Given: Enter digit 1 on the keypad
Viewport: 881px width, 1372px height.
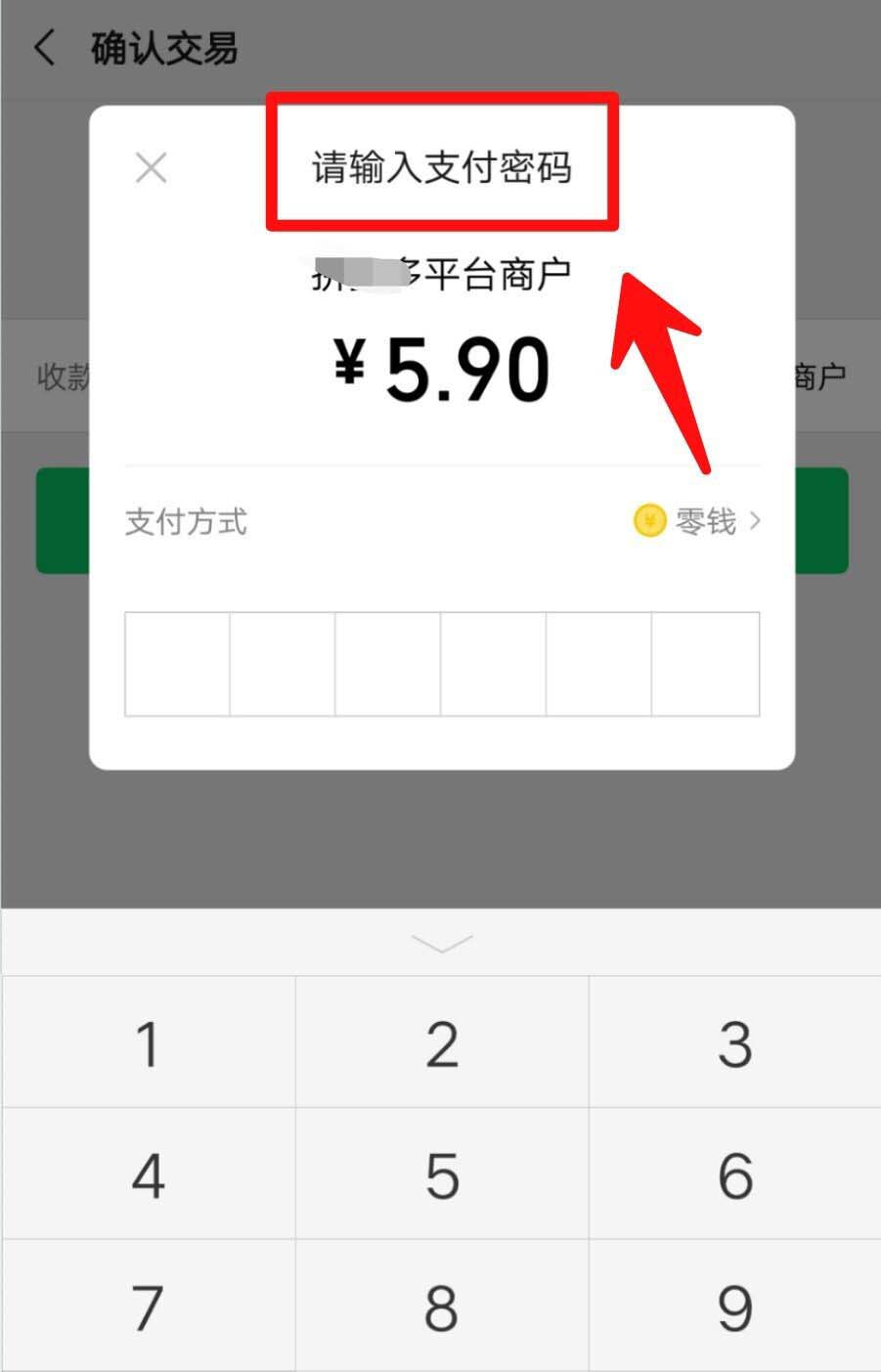Looking at the screenshot, I should coord(148,1043).
